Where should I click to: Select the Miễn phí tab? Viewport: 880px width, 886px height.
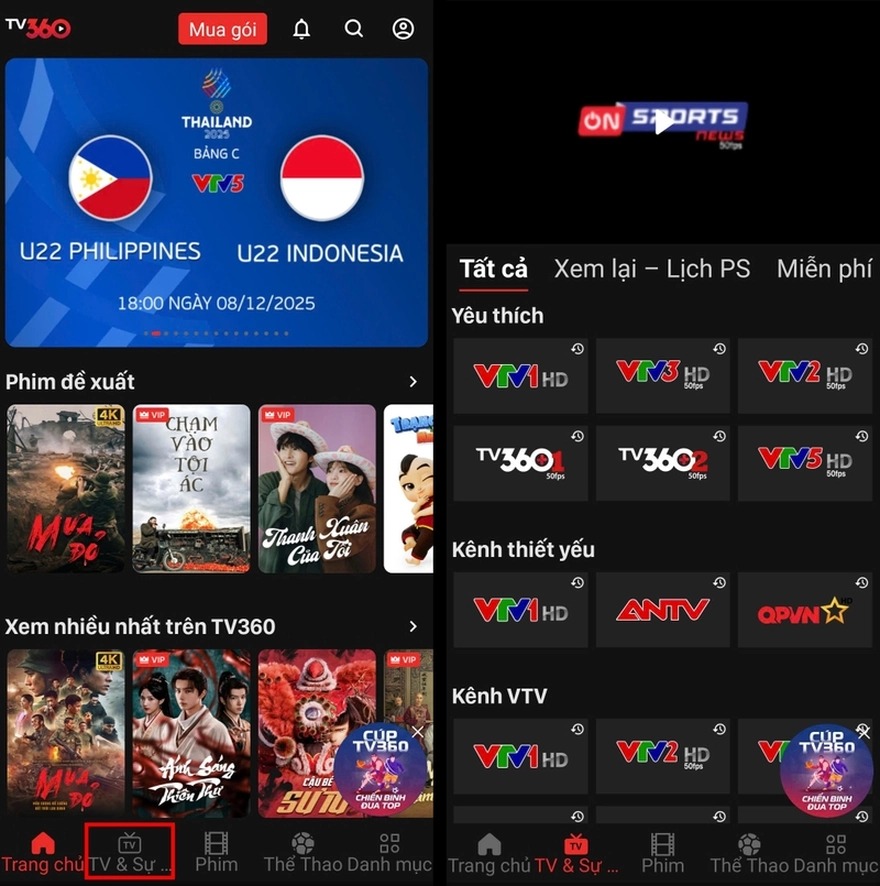pos(824,269)
